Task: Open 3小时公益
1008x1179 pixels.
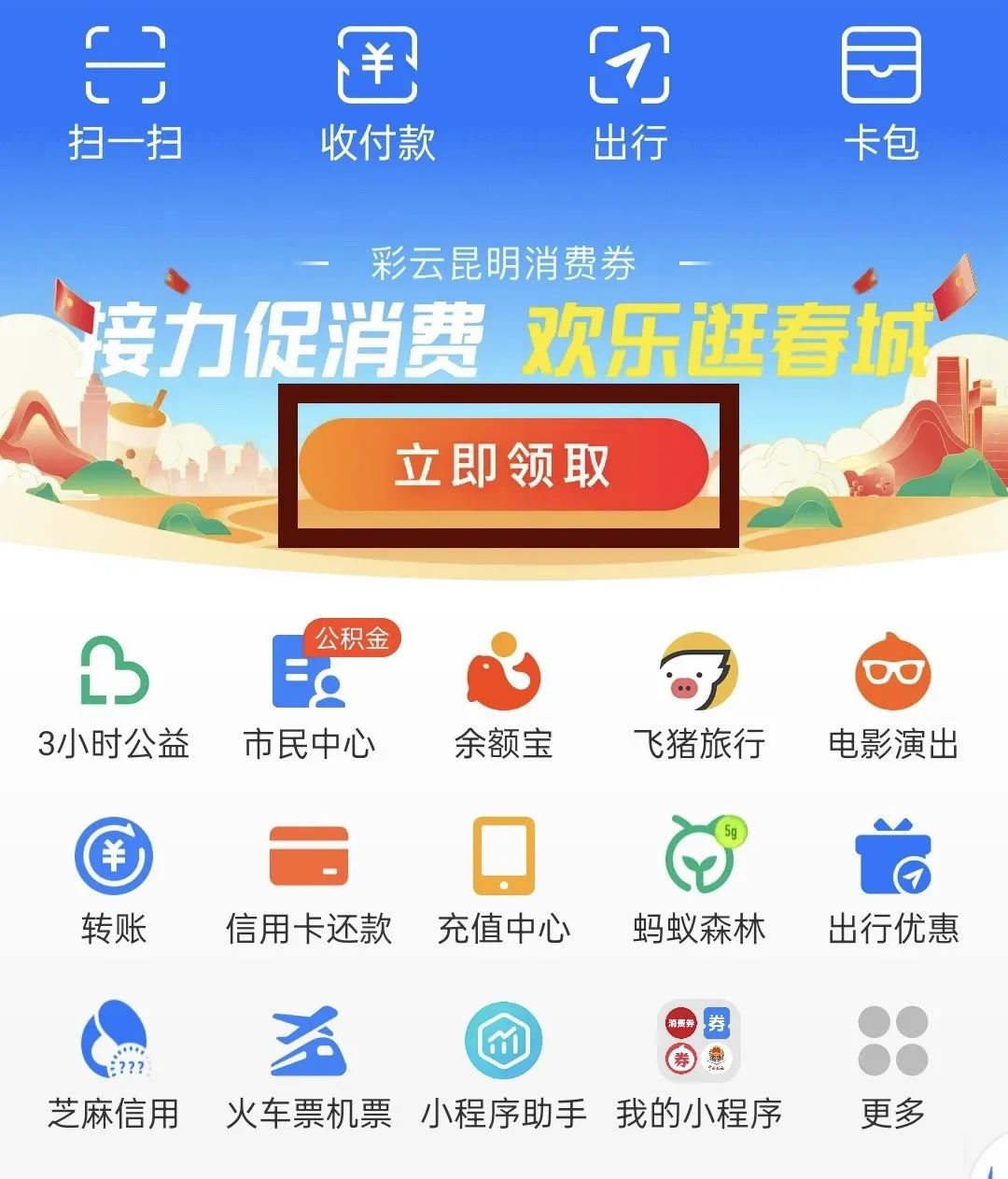Action: coord(114,695)
